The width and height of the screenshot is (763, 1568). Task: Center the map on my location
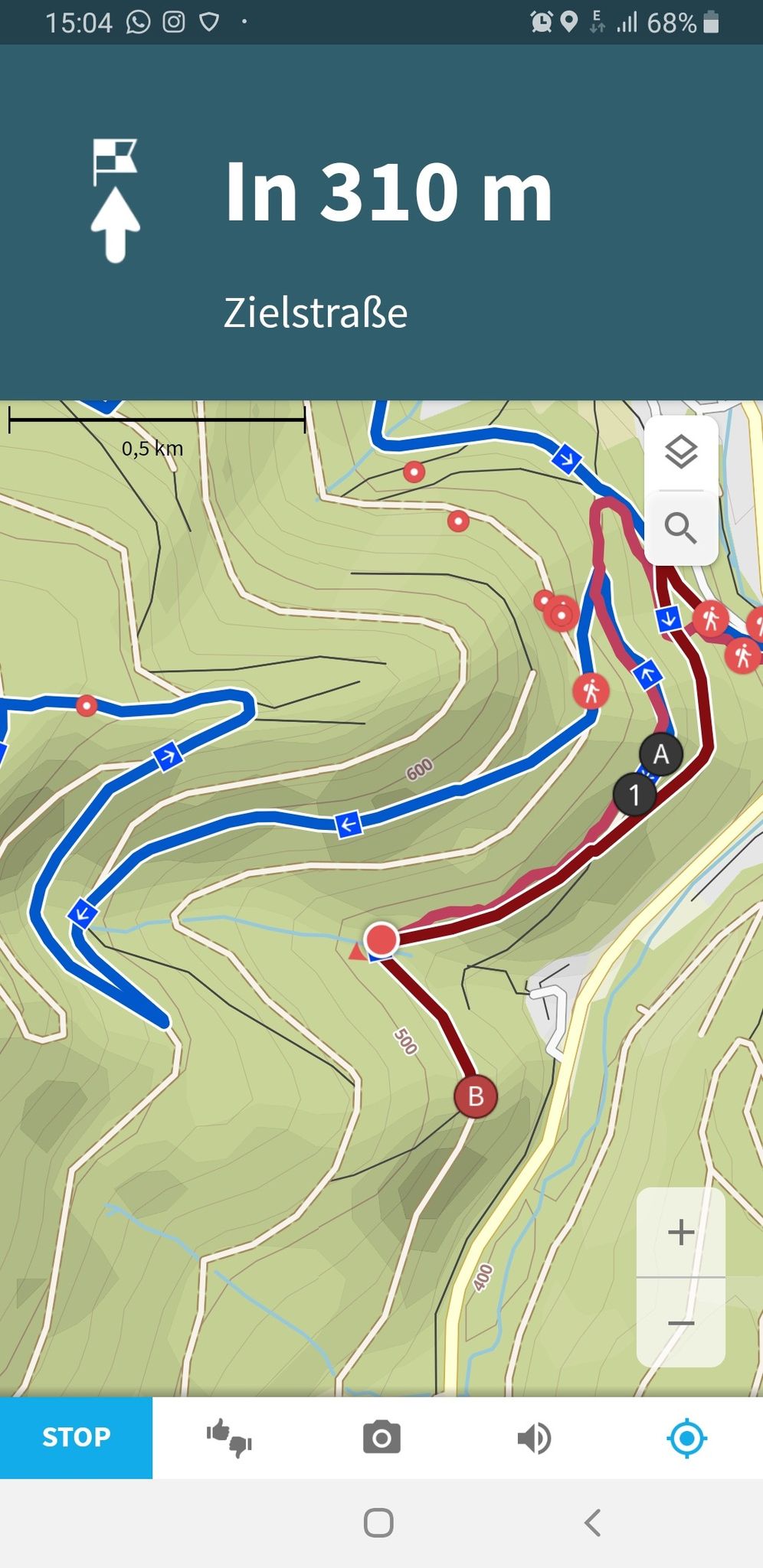pos(686,1438)
